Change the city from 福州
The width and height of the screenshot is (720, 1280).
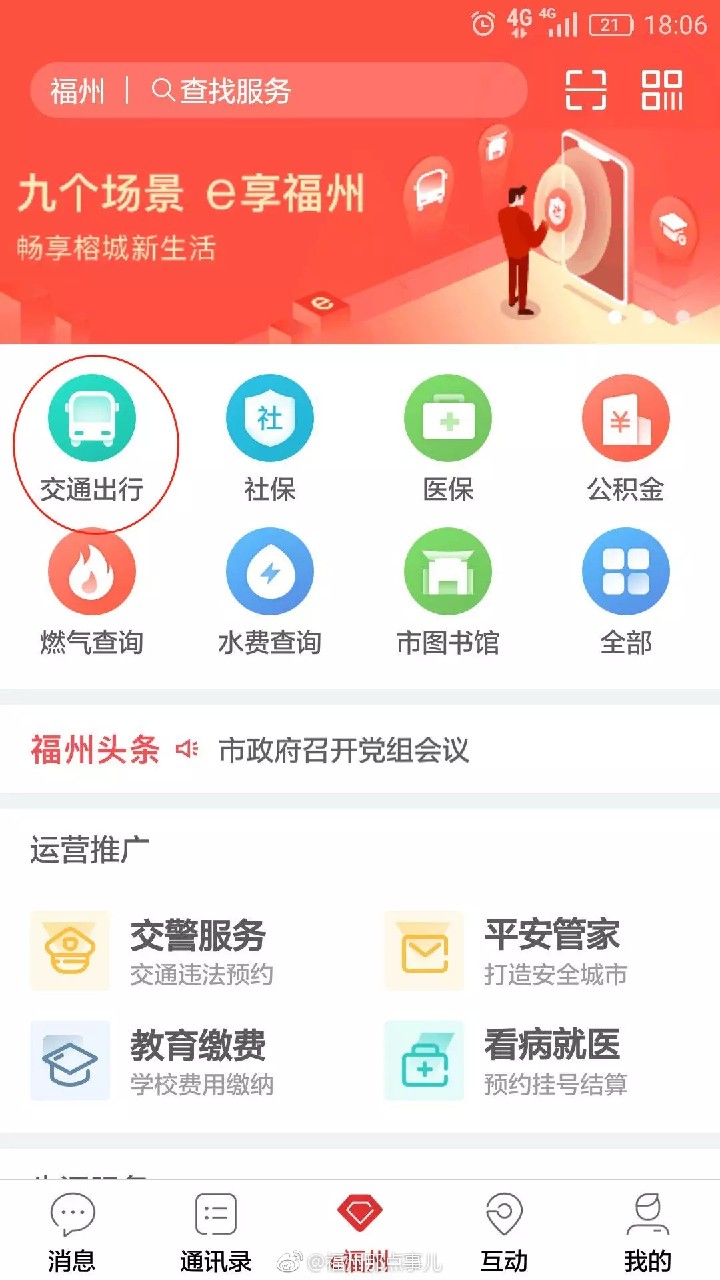pyautogui.click(x=78, y=91)
